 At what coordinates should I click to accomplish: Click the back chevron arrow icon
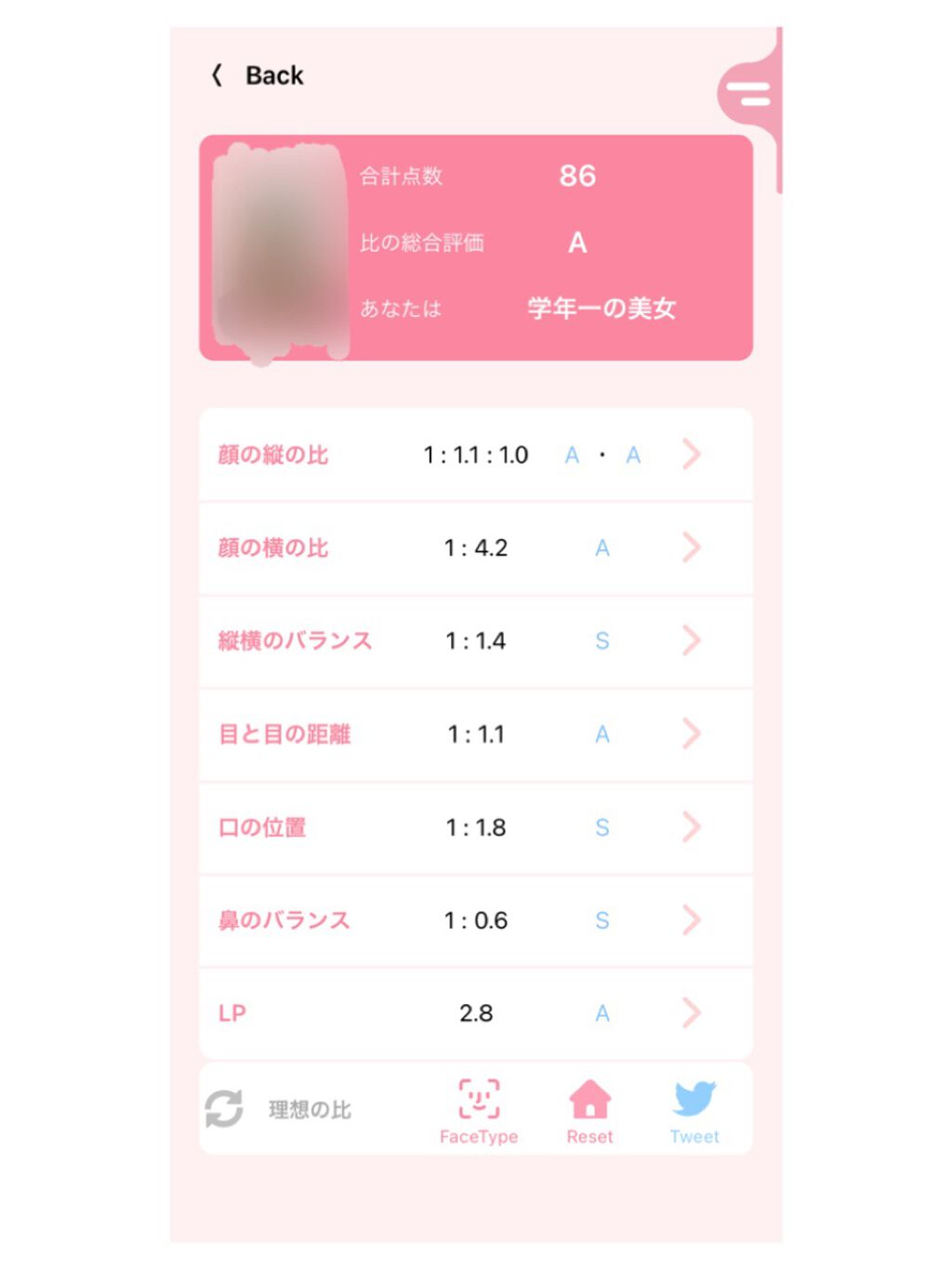pyautogui.click(x=217, y=74)
